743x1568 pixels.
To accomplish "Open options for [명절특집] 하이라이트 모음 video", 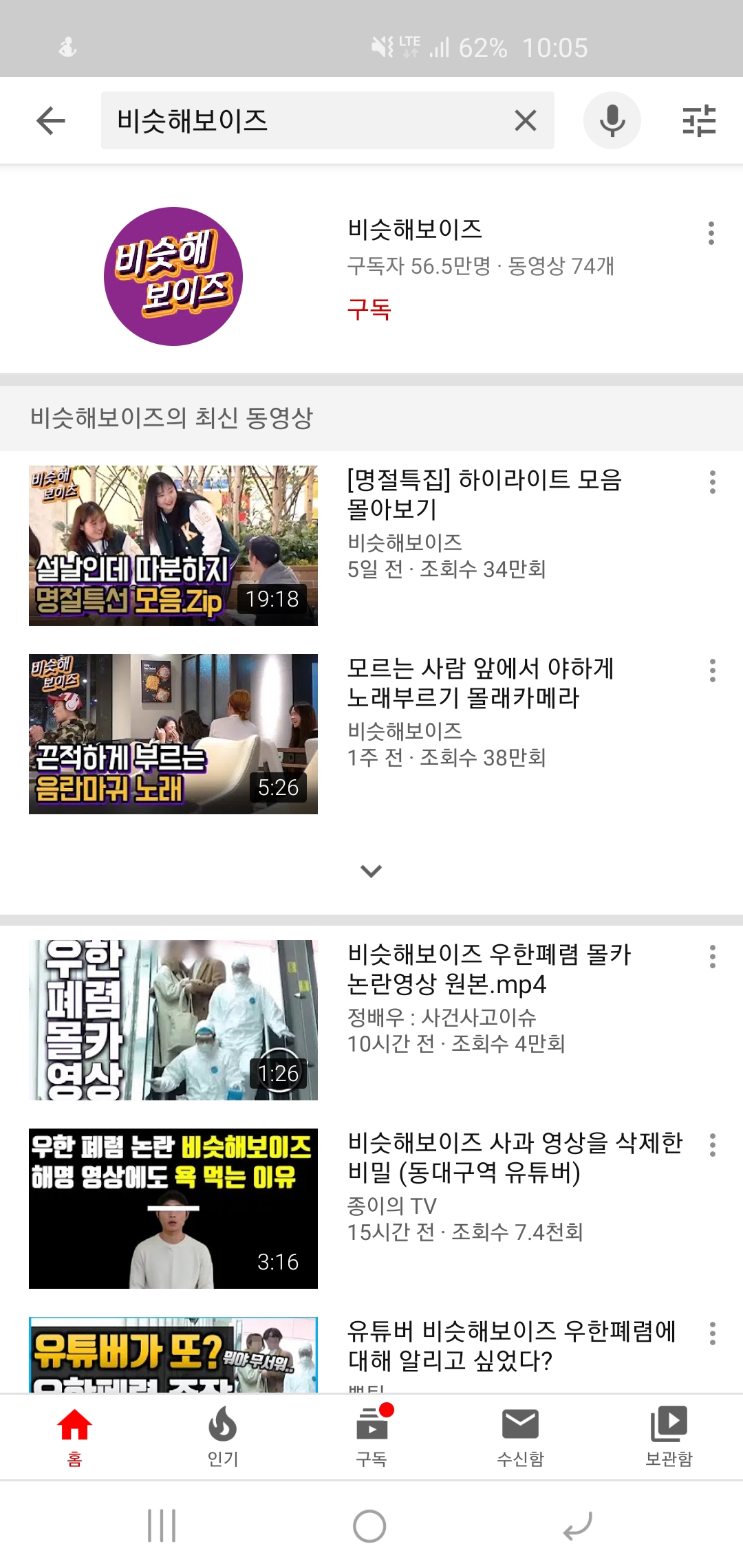I will [713, 482].
